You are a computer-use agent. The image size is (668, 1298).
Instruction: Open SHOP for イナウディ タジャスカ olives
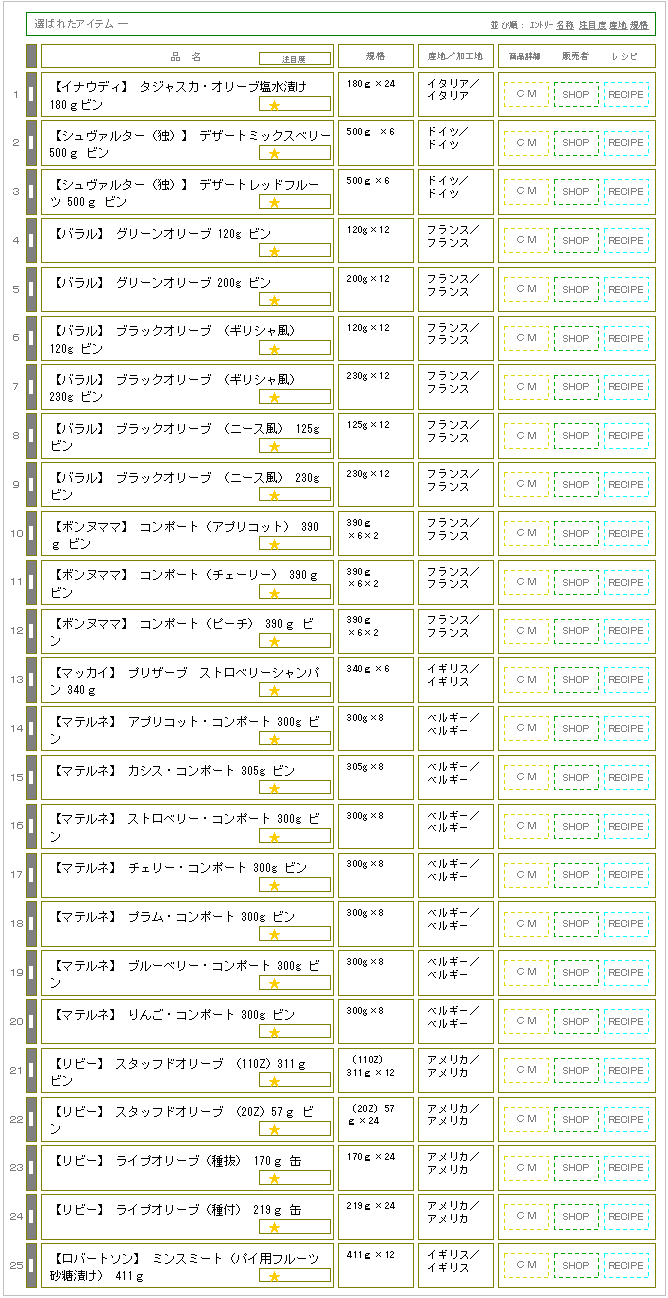pyautogui.click(x=576, y=94)
